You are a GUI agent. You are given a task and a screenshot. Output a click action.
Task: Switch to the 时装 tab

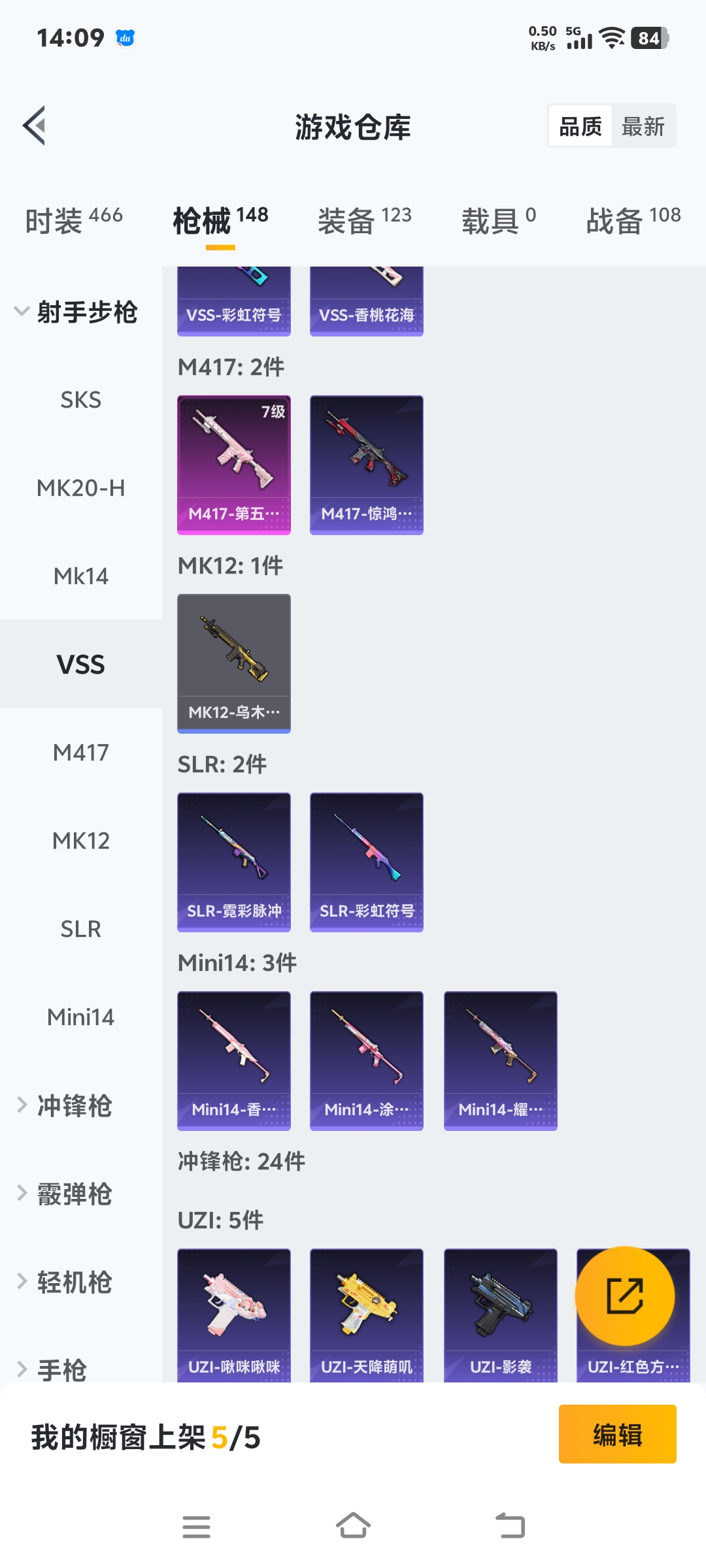pyautogui.click(x=74, y=221)
